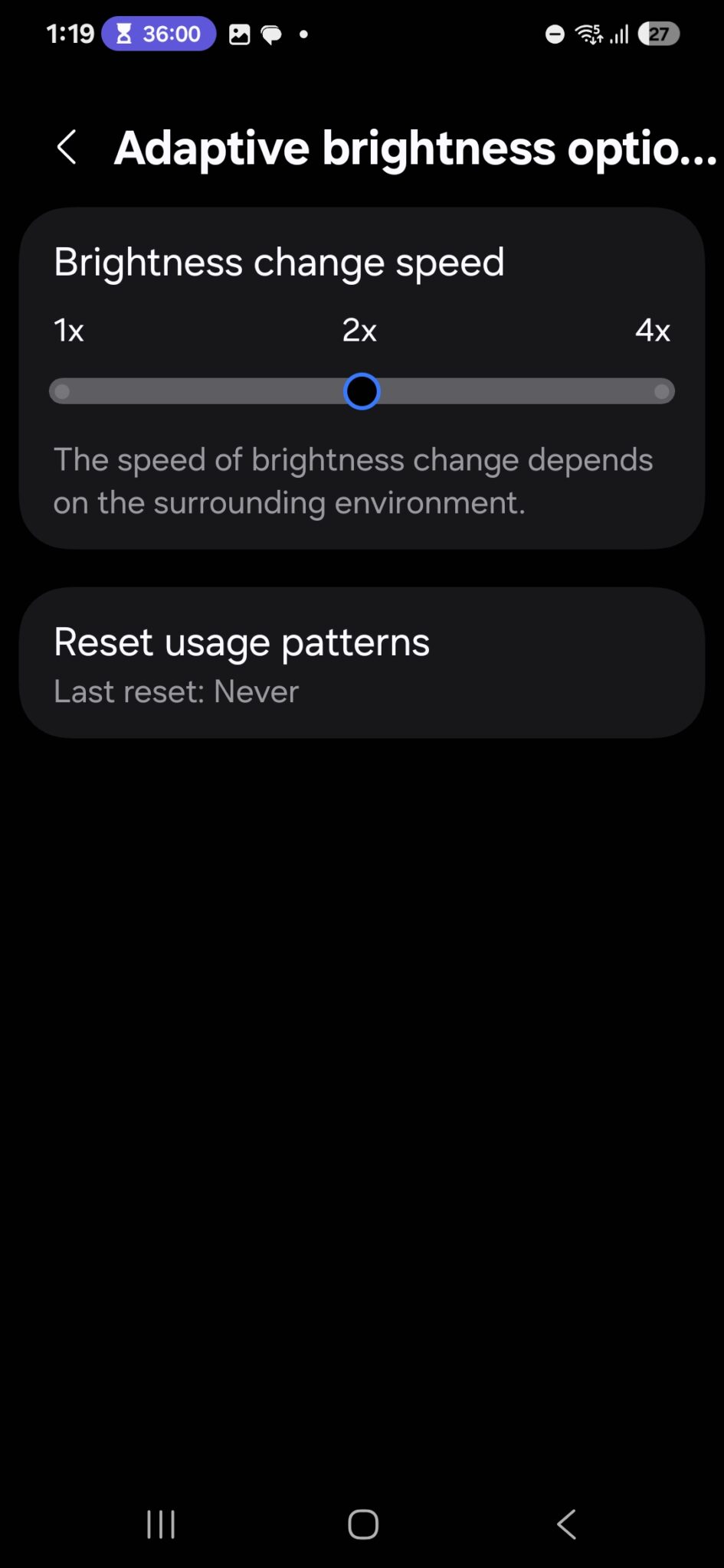Viewport: 724px width, 1568px height.
Task: Tap the battery indicator showing 27
Action: click(x=657, y=34)
